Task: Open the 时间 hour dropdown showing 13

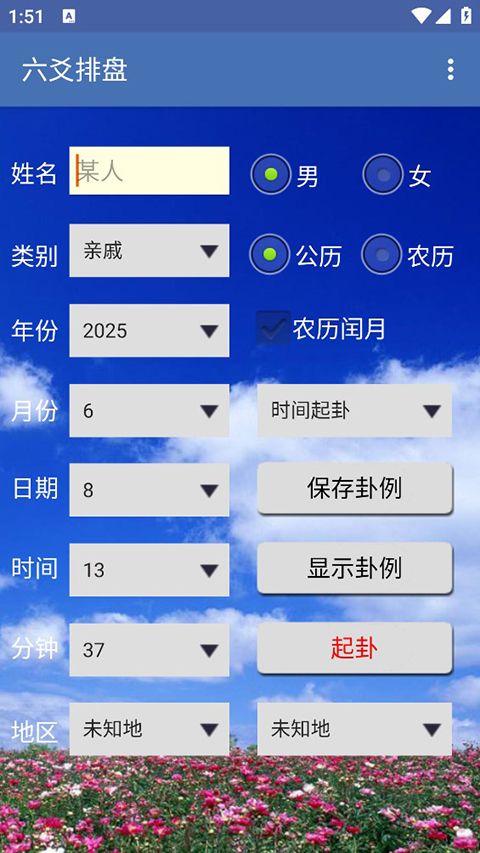Action: [149, 570]
